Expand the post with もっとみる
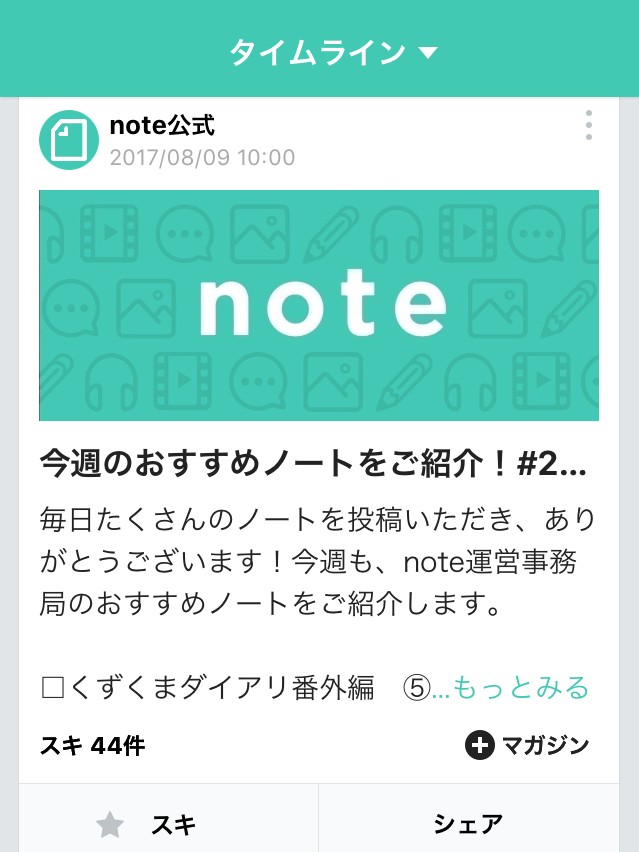Viewport: 639px width, 852px height. pos(520,688)
